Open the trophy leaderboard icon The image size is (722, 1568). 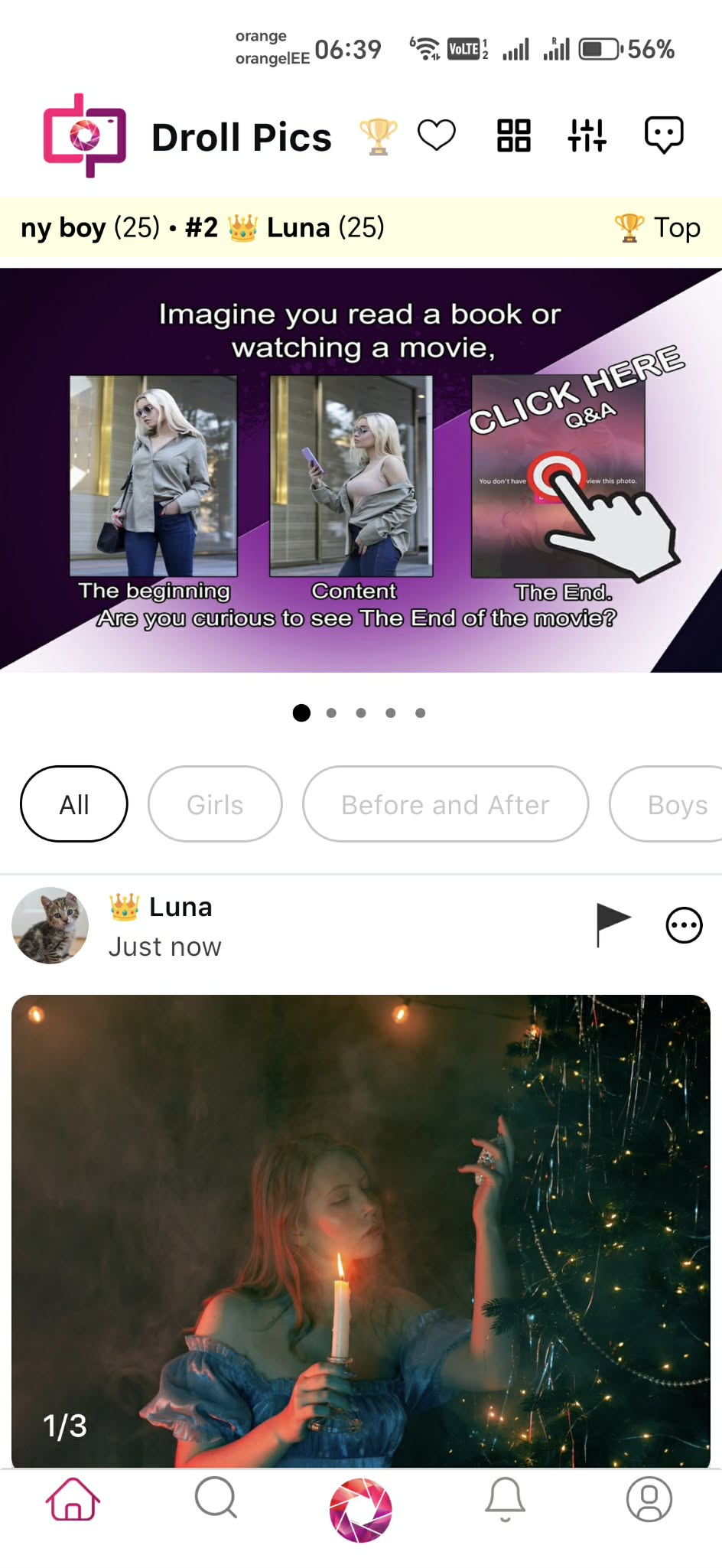coord(378,137)
